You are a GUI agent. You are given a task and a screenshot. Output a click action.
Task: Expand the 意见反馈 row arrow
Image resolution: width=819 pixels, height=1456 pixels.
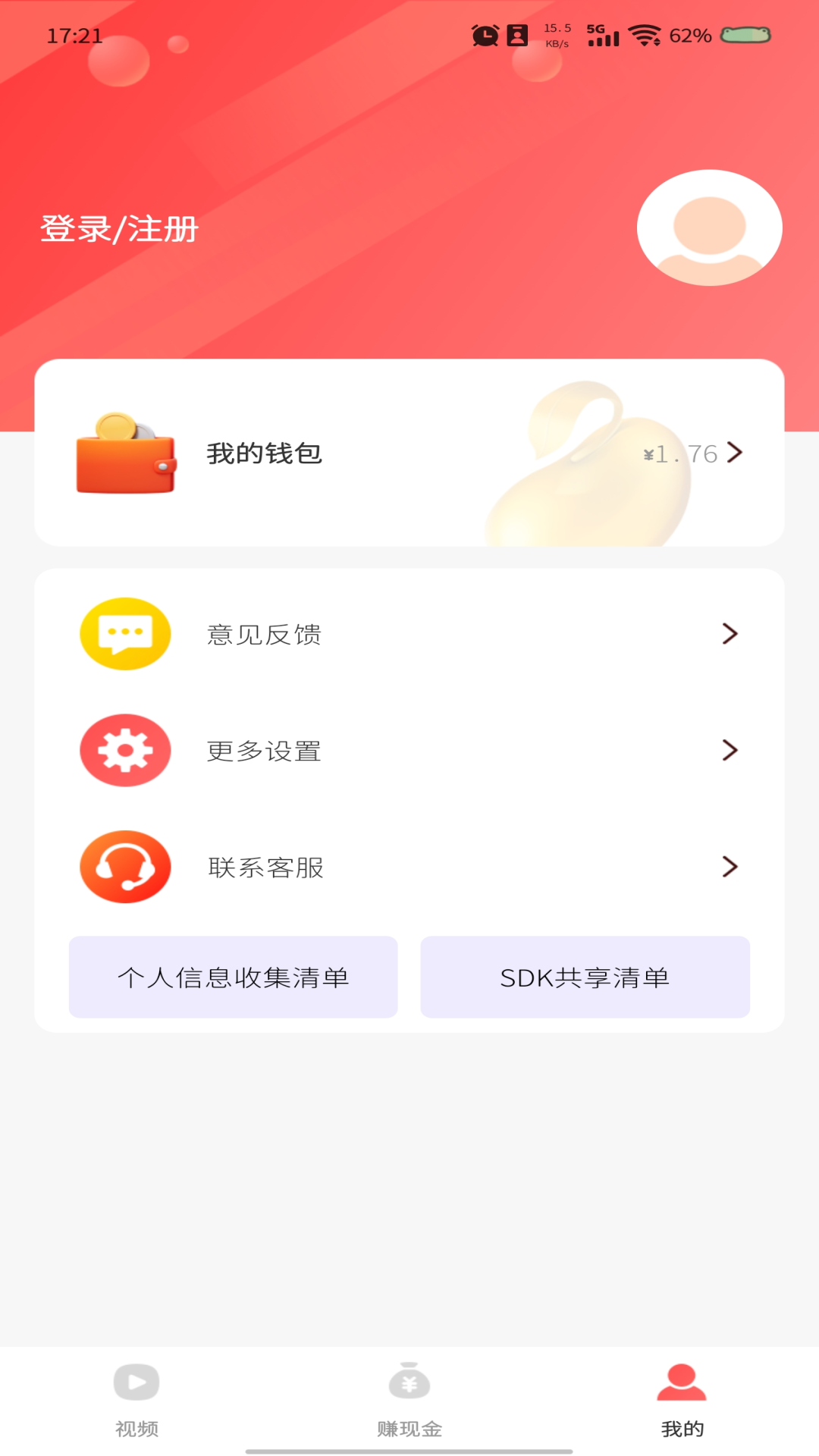(730, 634)
